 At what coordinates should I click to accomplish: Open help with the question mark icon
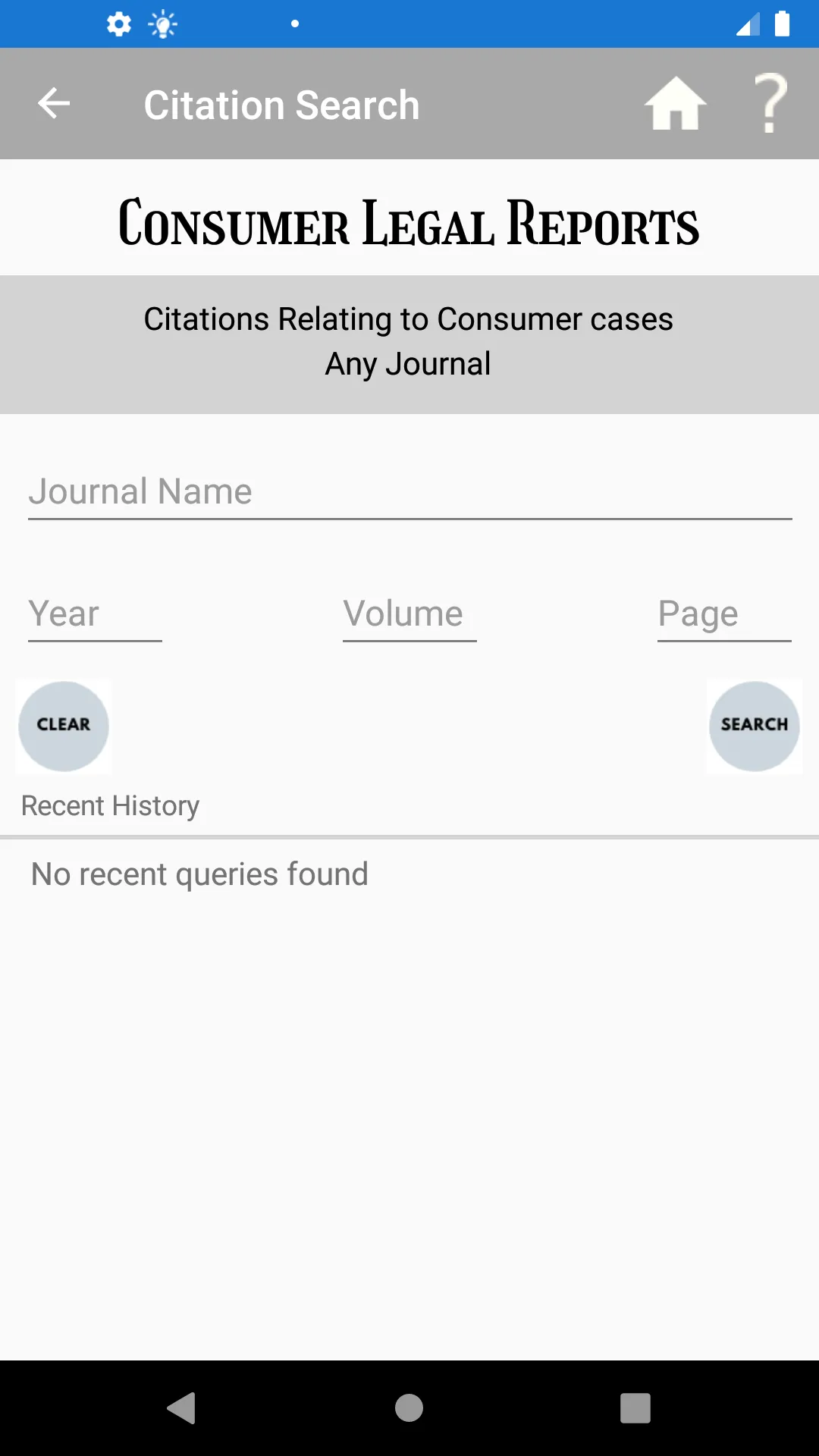click(770, 104)
